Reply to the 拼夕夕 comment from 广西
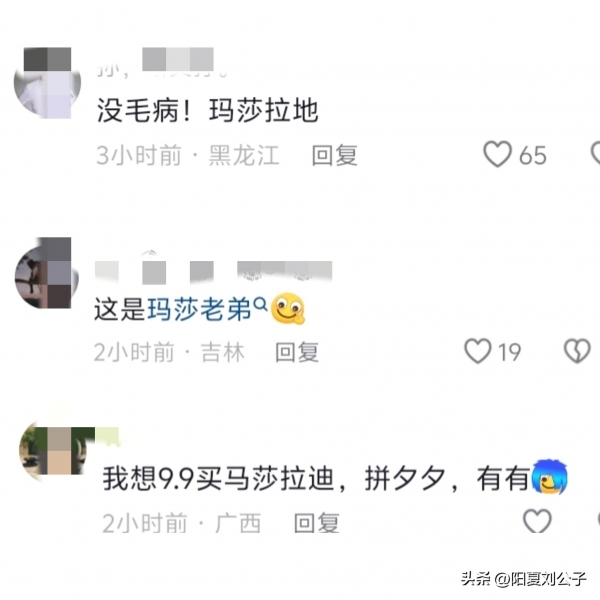Viewport: 600px width, 600px height. [x=316, y=522]
